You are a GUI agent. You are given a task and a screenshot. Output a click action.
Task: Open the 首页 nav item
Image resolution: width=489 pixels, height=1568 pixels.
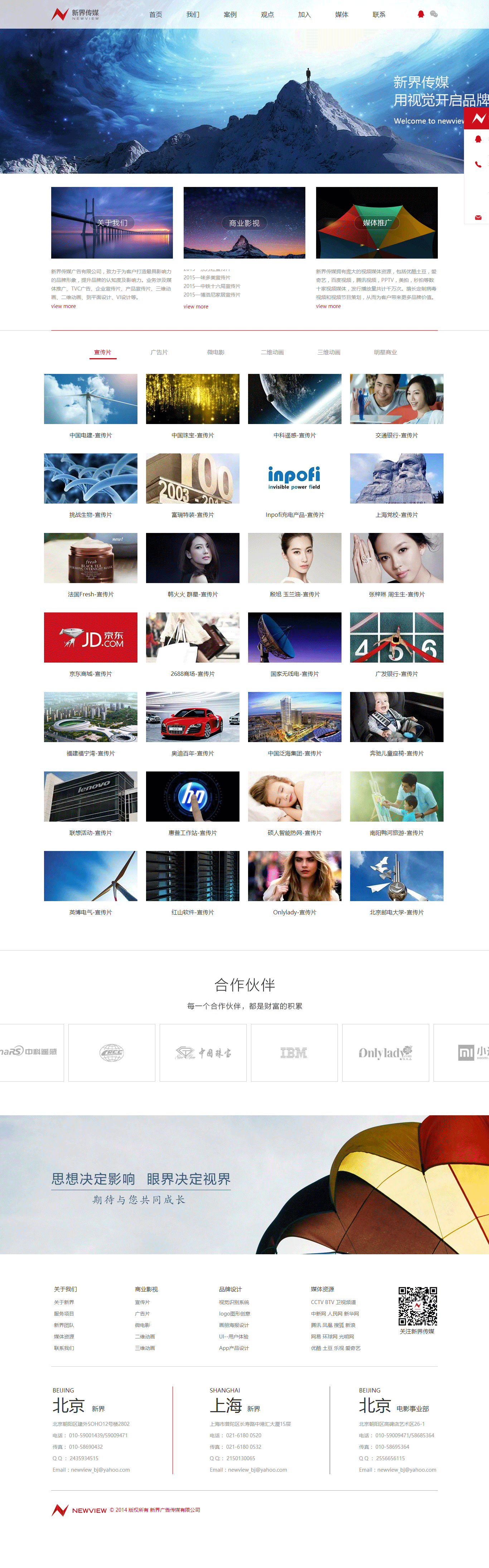tap(156, 15)
